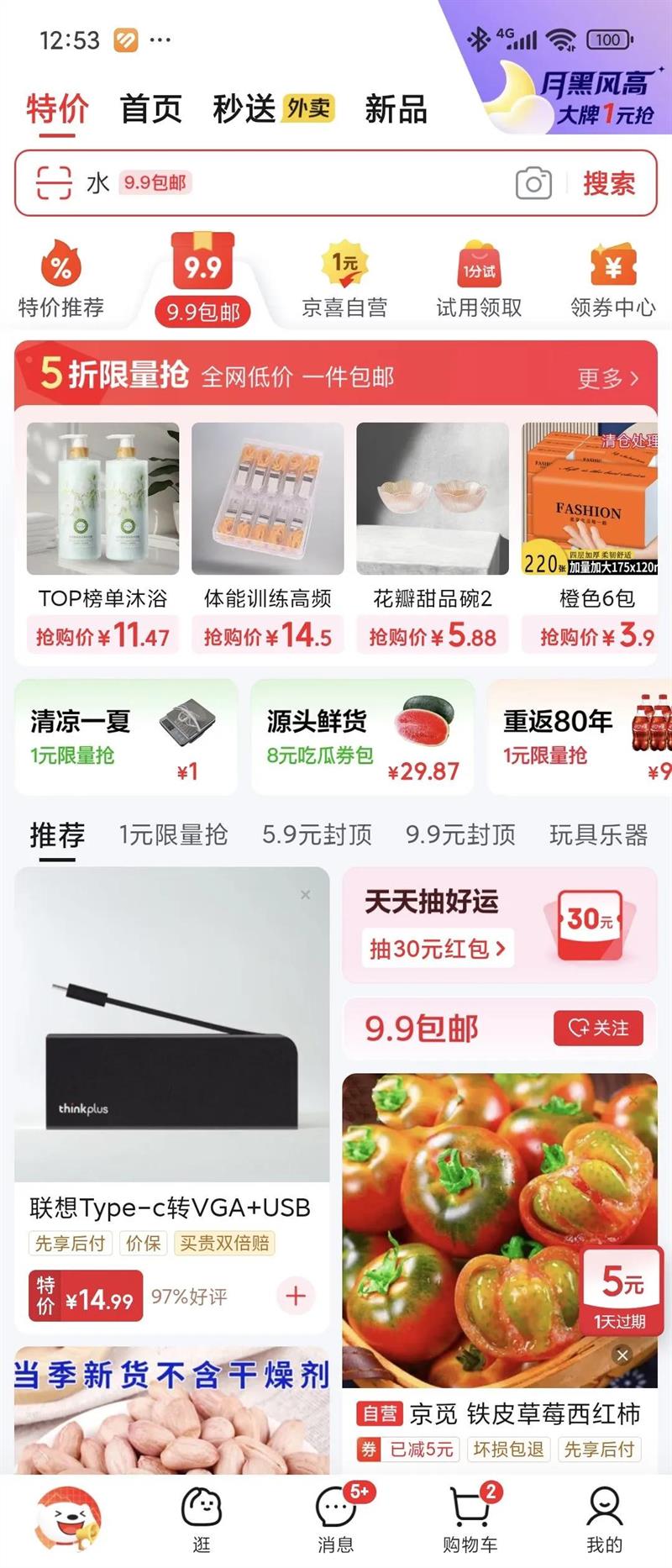The height and width of the screenshot is (1568, 672).
Task: Open the TOP榜单沐浴 product tile
Action: pyautogui.click(x=102, y=538)
